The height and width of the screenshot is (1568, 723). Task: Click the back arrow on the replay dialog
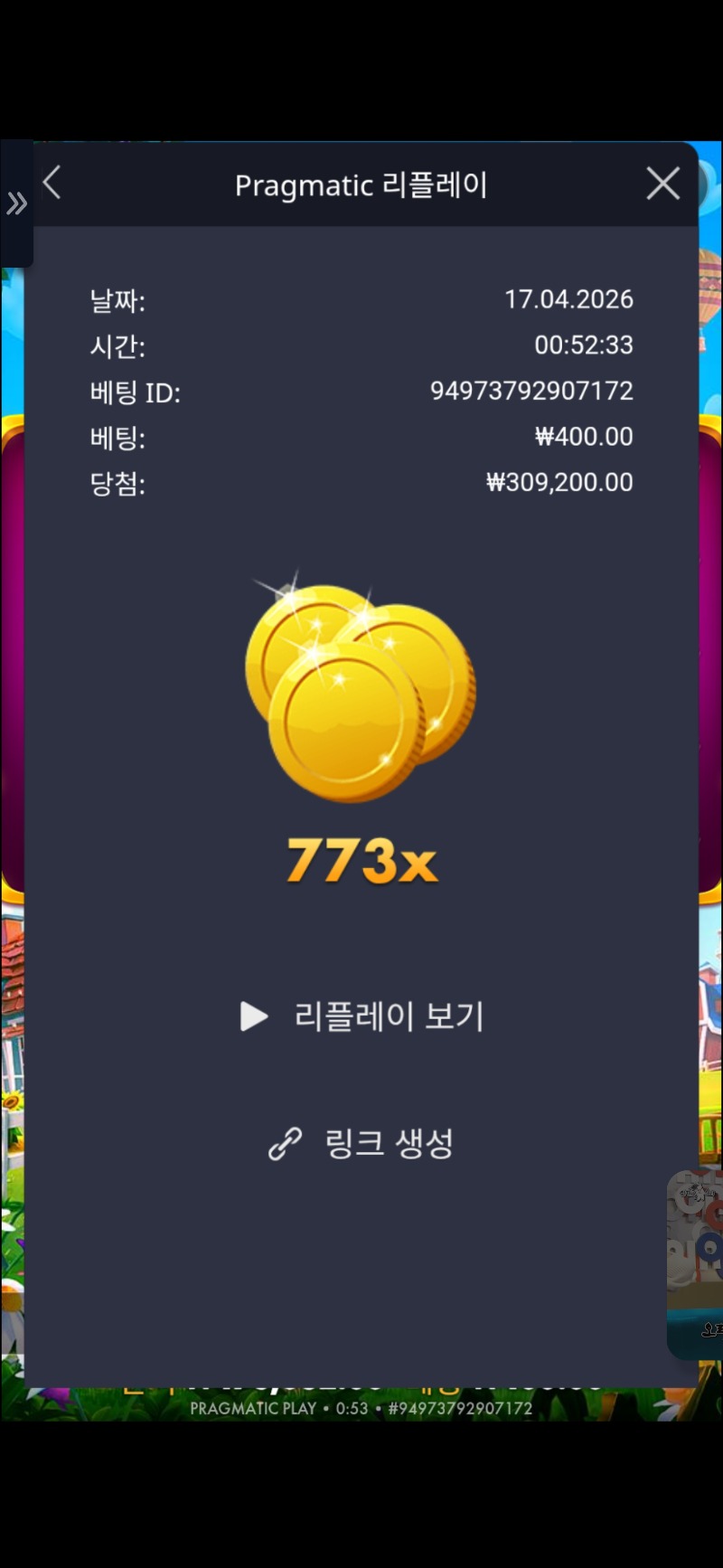[52, 182]
